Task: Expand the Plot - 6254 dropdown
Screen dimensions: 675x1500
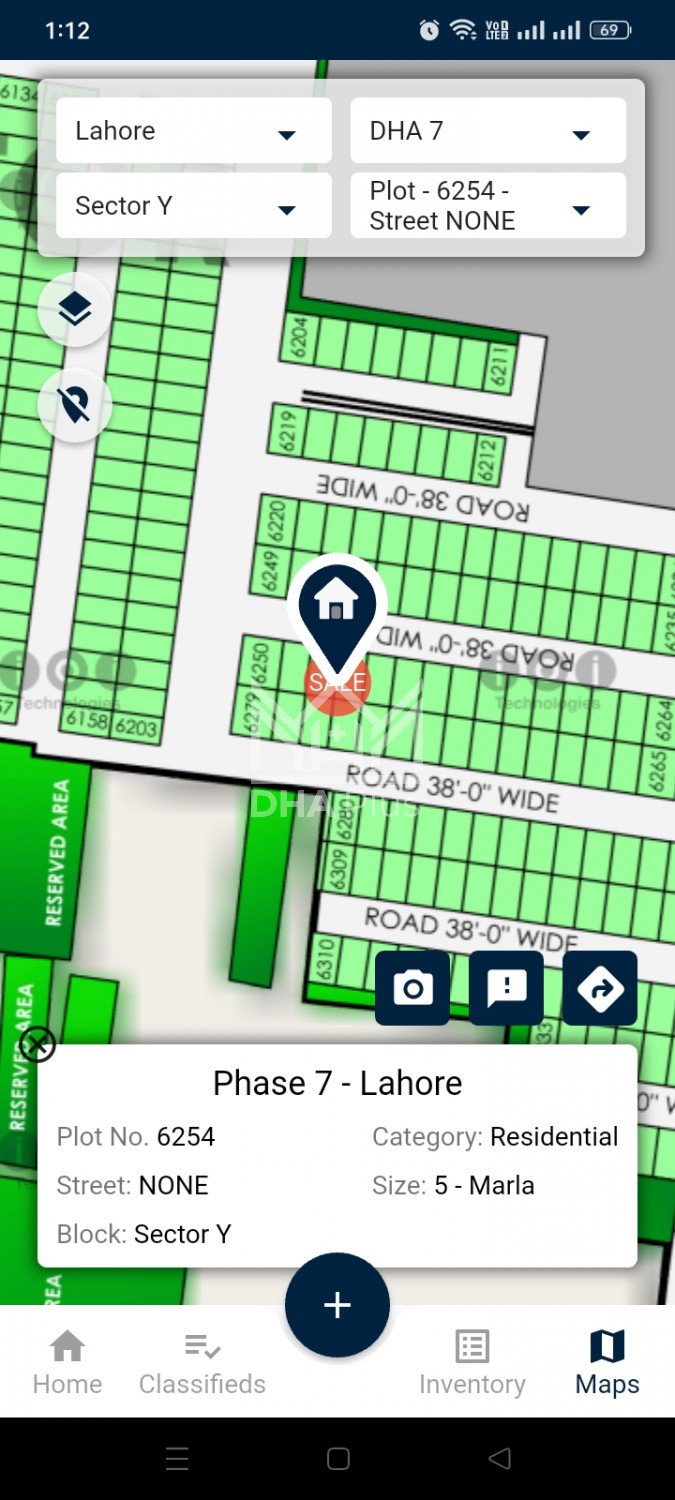Action: [488, 206]
